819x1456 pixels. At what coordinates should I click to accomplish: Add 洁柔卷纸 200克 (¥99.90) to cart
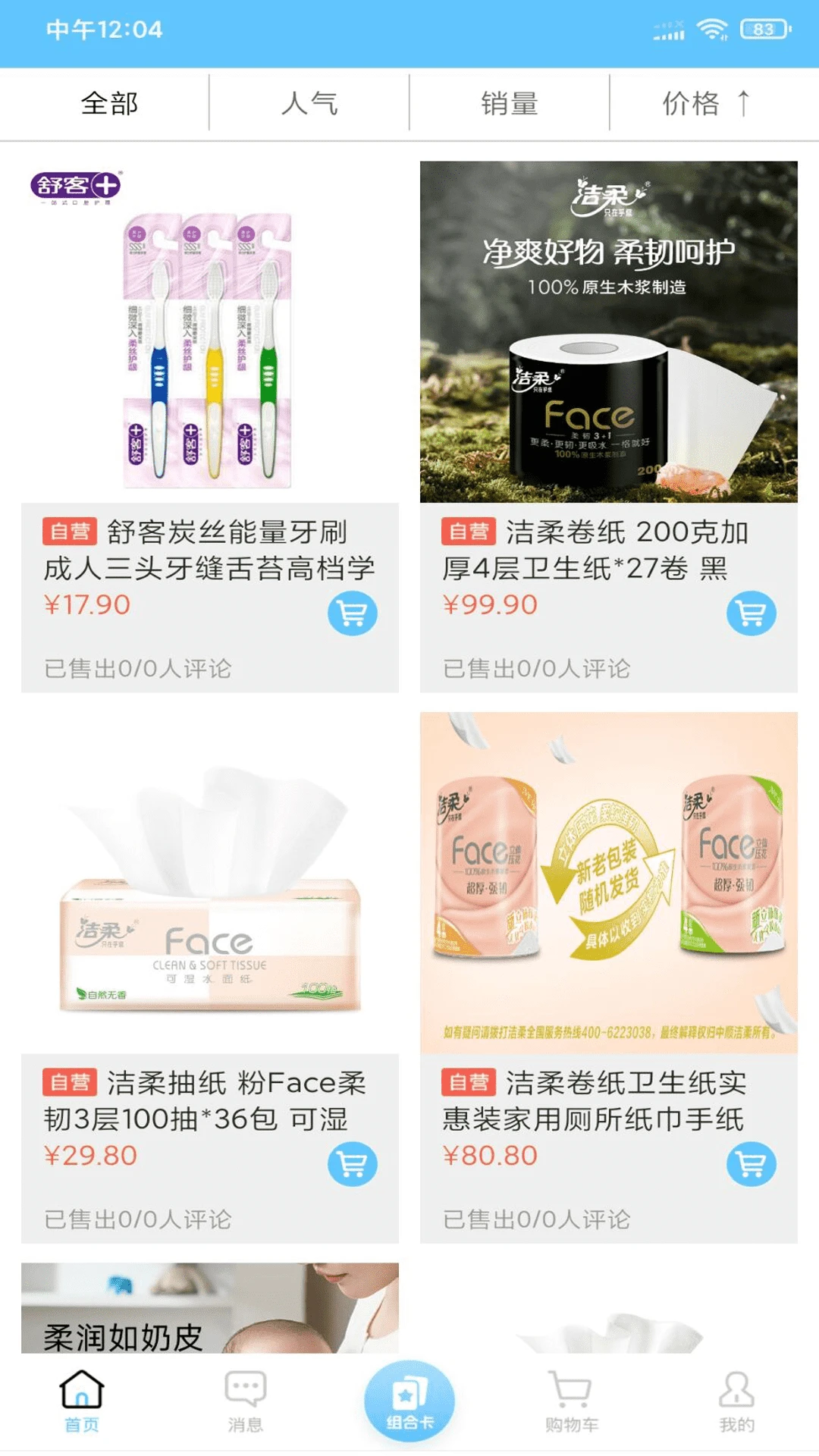(751, 613)
